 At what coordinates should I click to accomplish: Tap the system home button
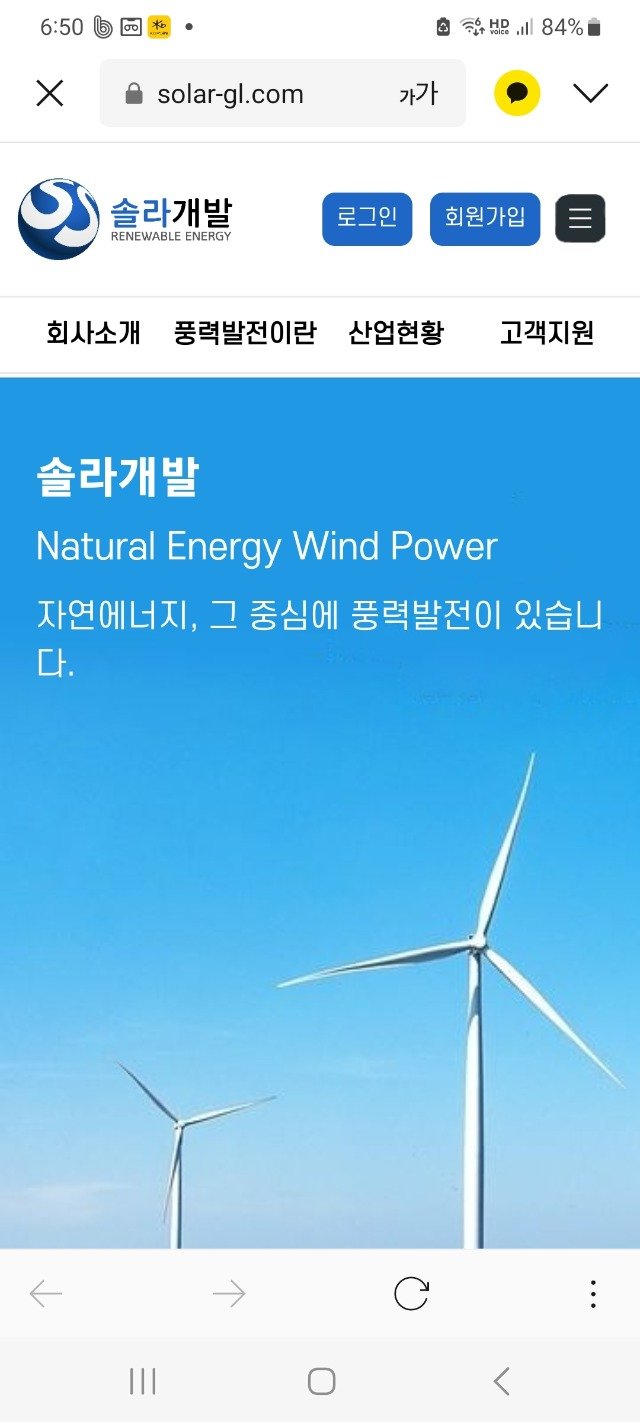coord(321,1382)
